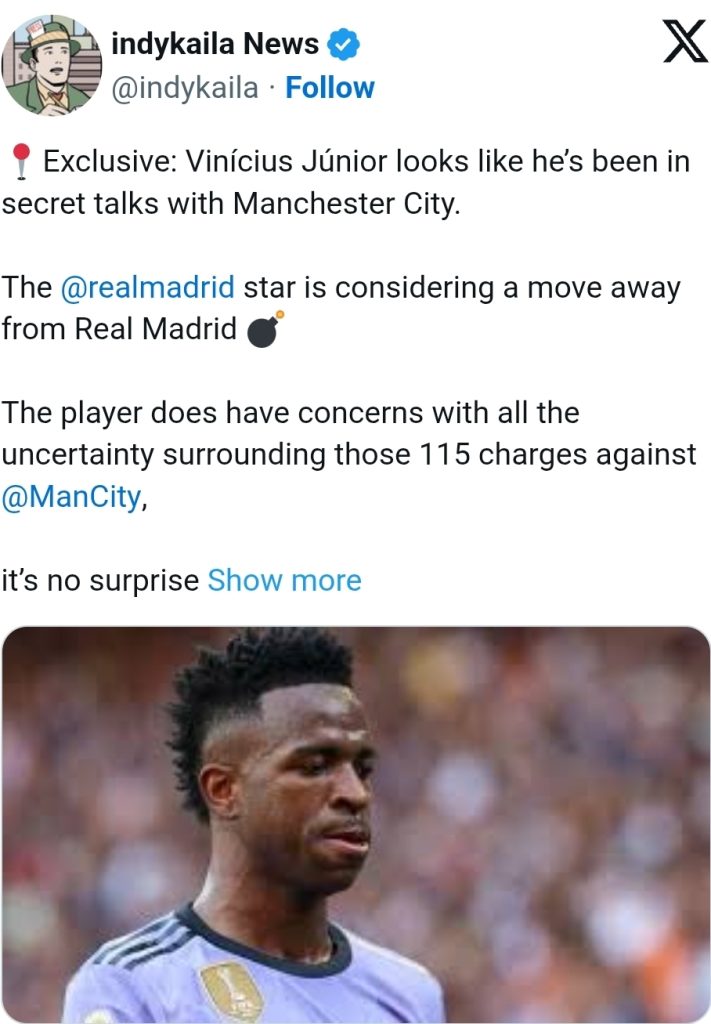Open the X logo link

pyautogui.click(x=685, y=44)
